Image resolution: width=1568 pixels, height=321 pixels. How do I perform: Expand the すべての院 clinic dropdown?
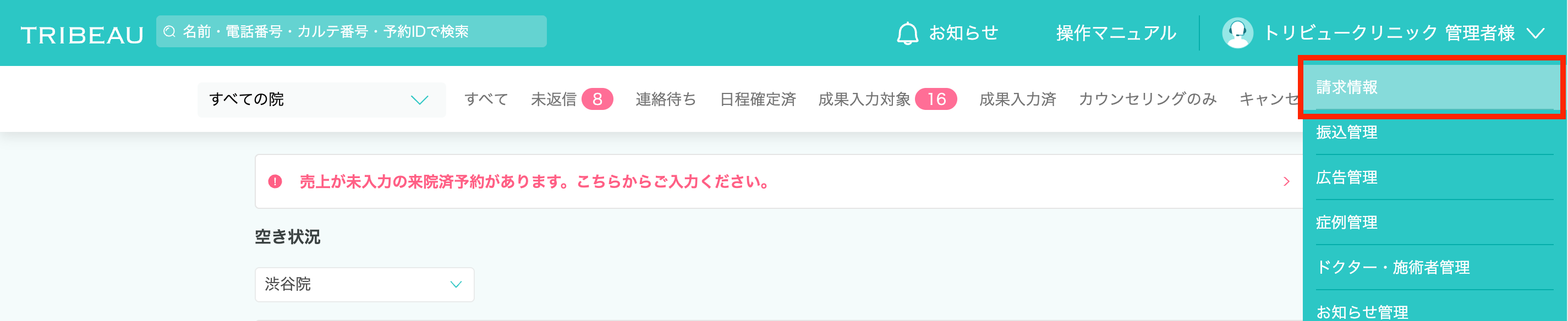click(321, 99)
